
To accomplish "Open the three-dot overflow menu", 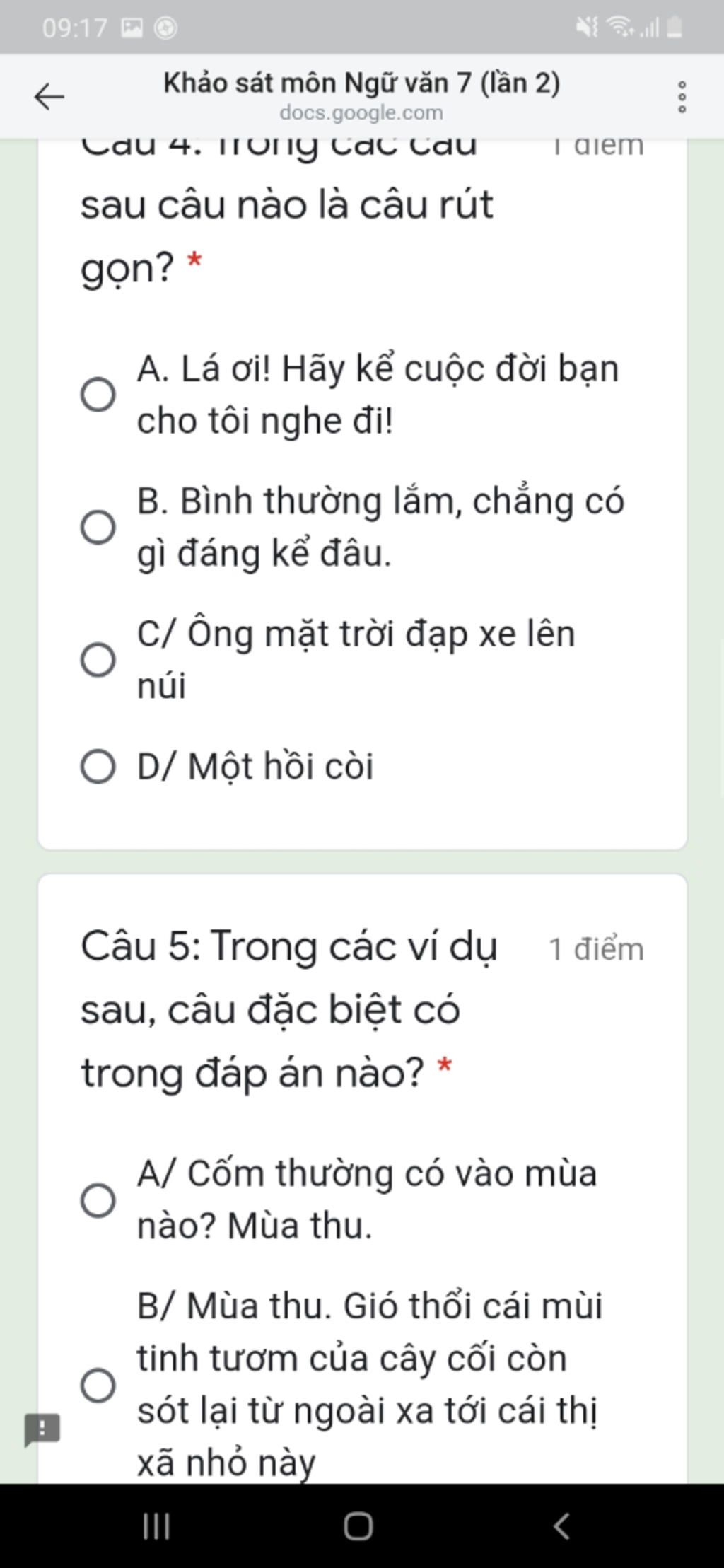I will pyautogui.click(x=682, y=97).
